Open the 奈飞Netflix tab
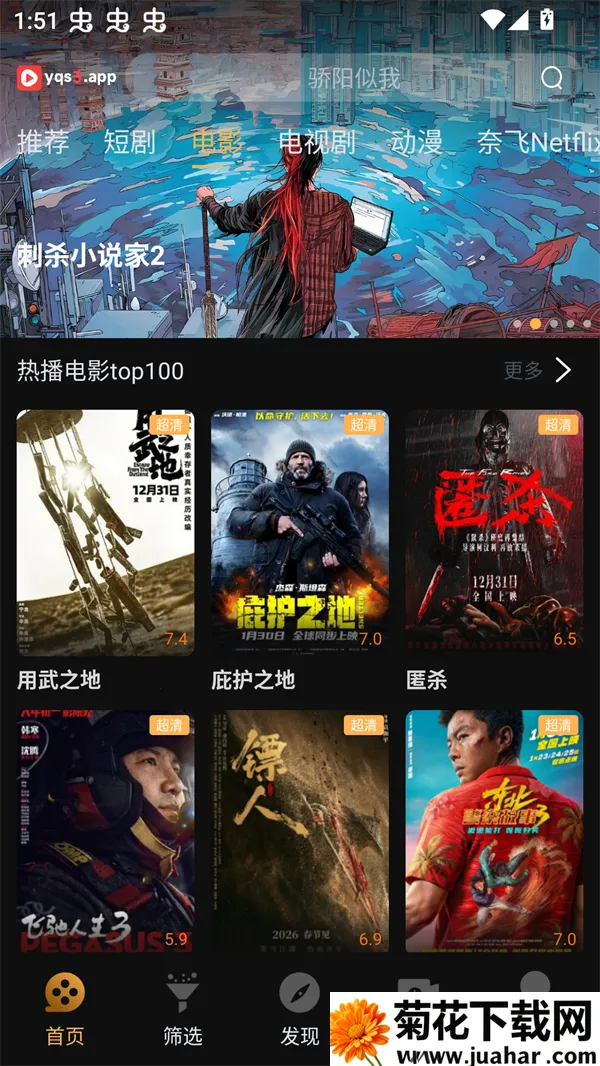600x1066 pixels. (x=538, y=142)
